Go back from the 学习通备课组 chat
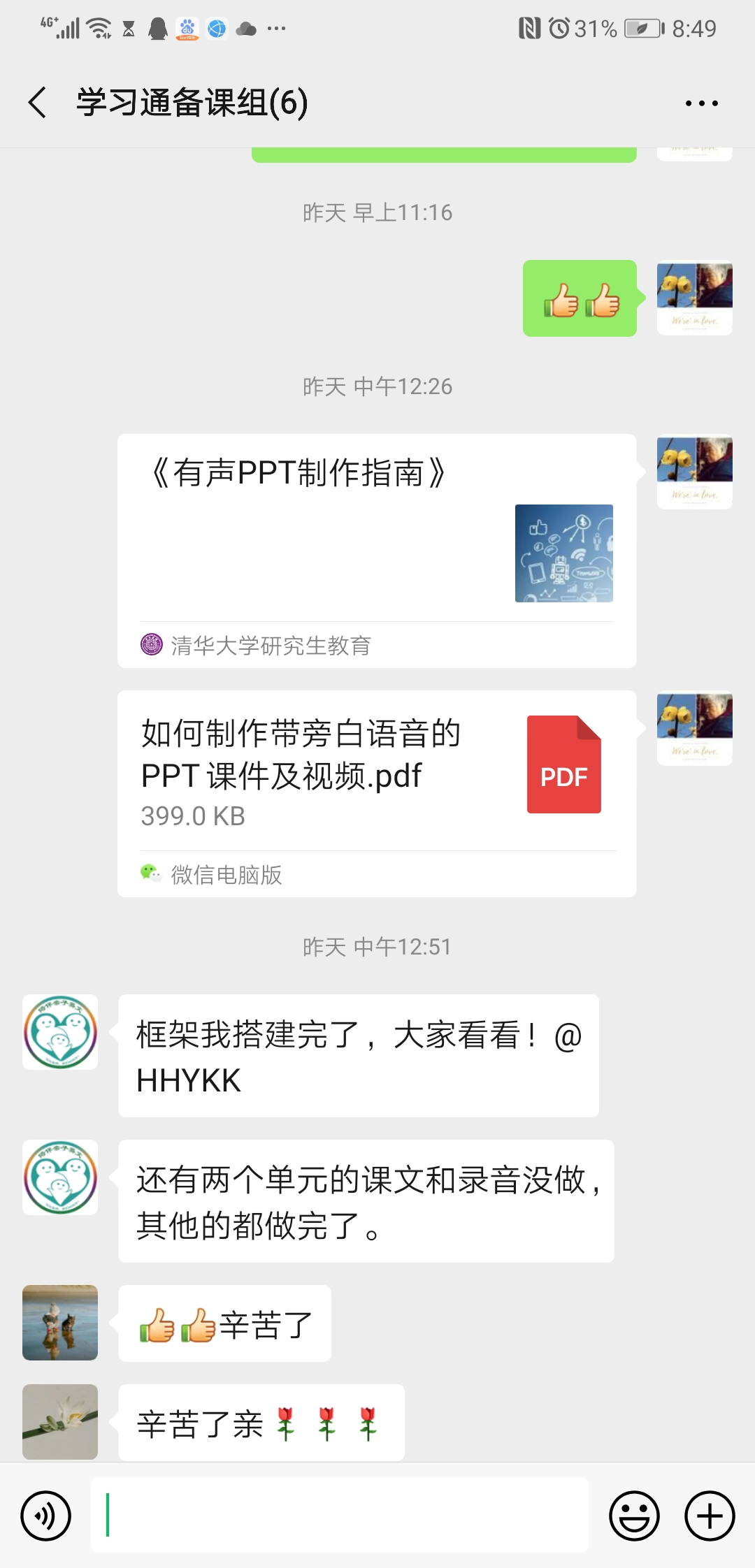The image size is (755, 1568). point(38,103)
